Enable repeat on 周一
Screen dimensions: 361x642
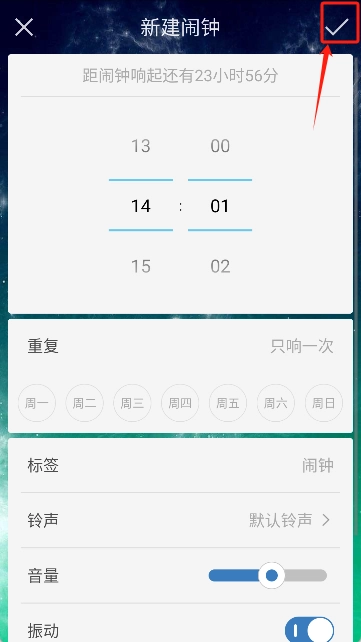click(x=37, y=403)
